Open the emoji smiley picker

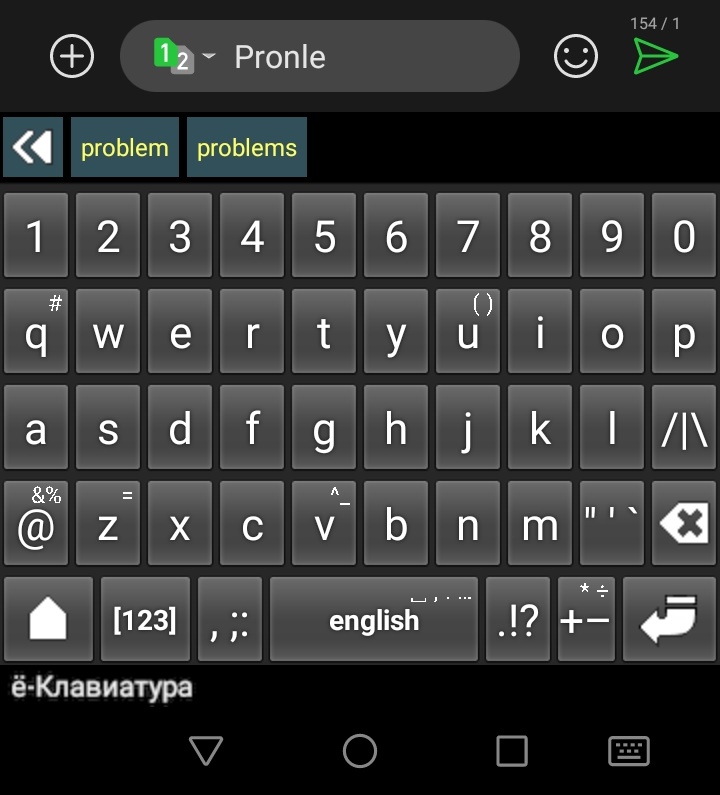(576, 56)
